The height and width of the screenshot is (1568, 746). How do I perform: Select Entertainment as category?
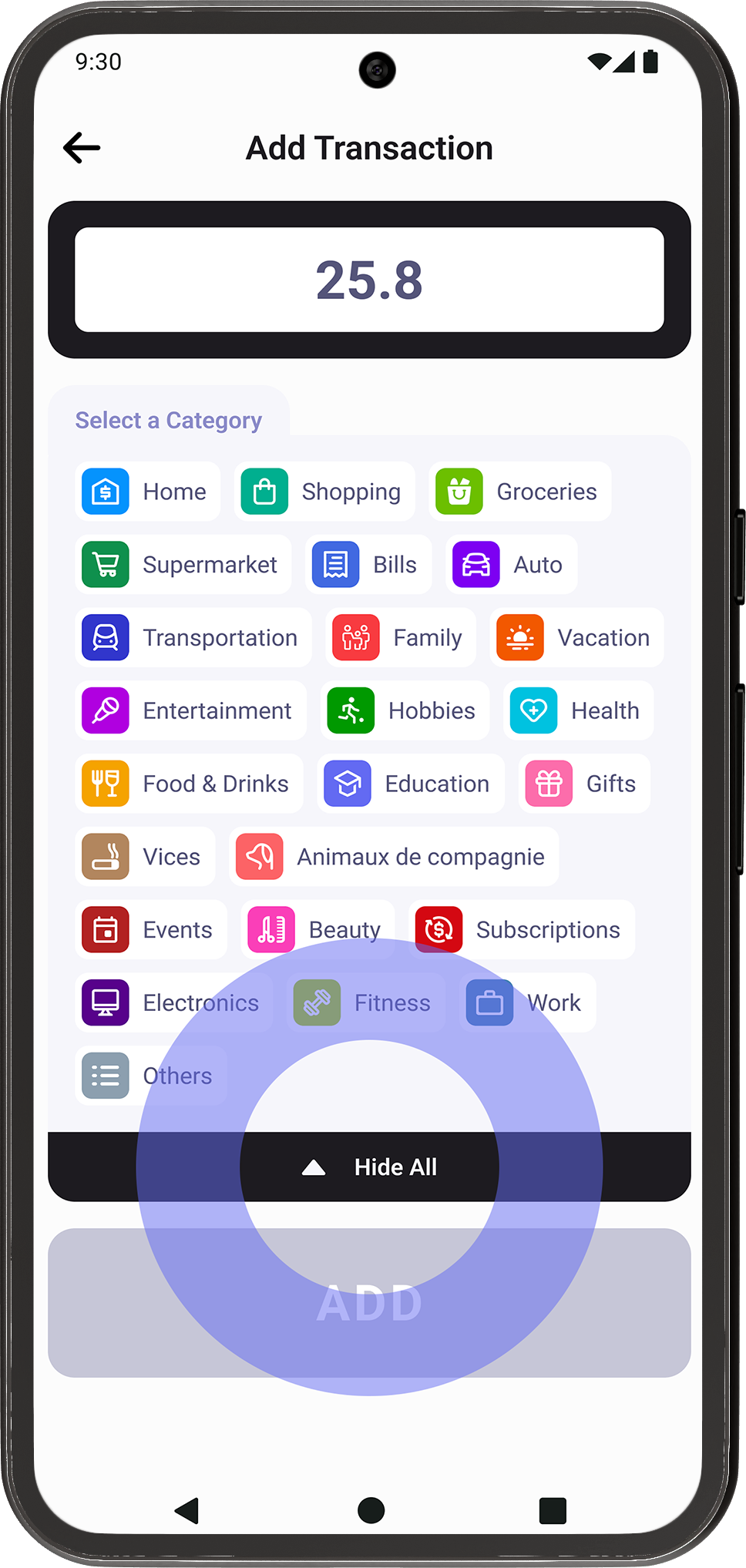tap(190, 710)
